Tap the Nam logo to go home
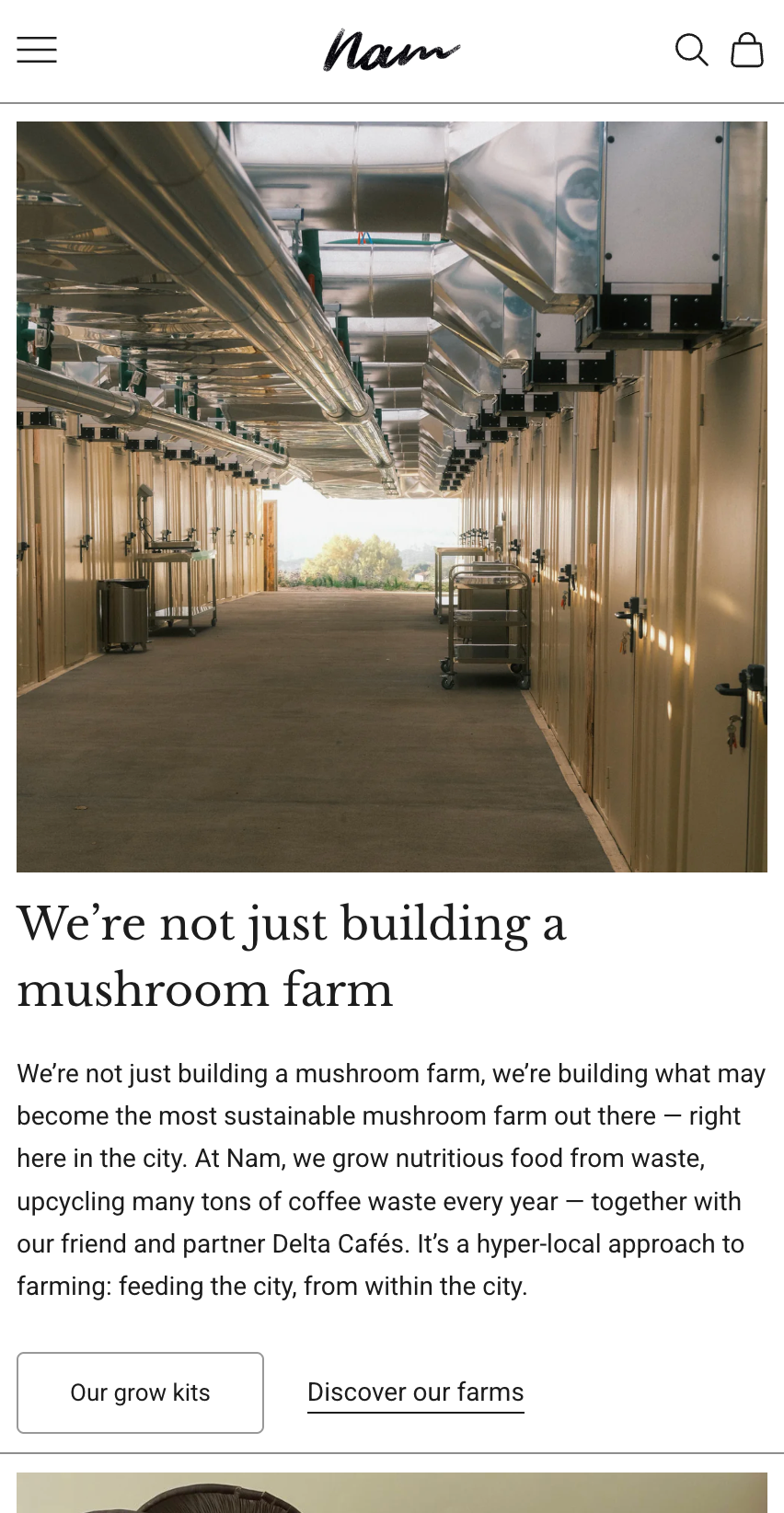784x1513 pixels. coord(391,50)
